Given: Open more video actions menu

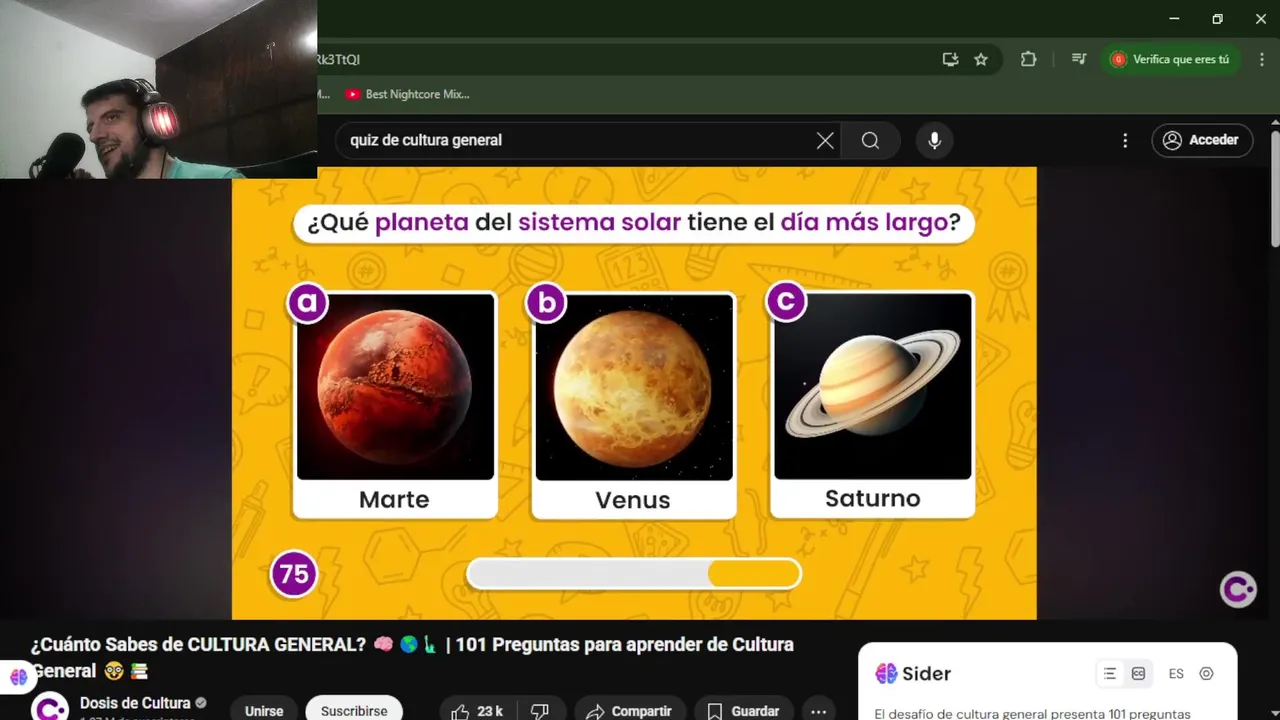Looking at the screenshot, I should [818, 710].
